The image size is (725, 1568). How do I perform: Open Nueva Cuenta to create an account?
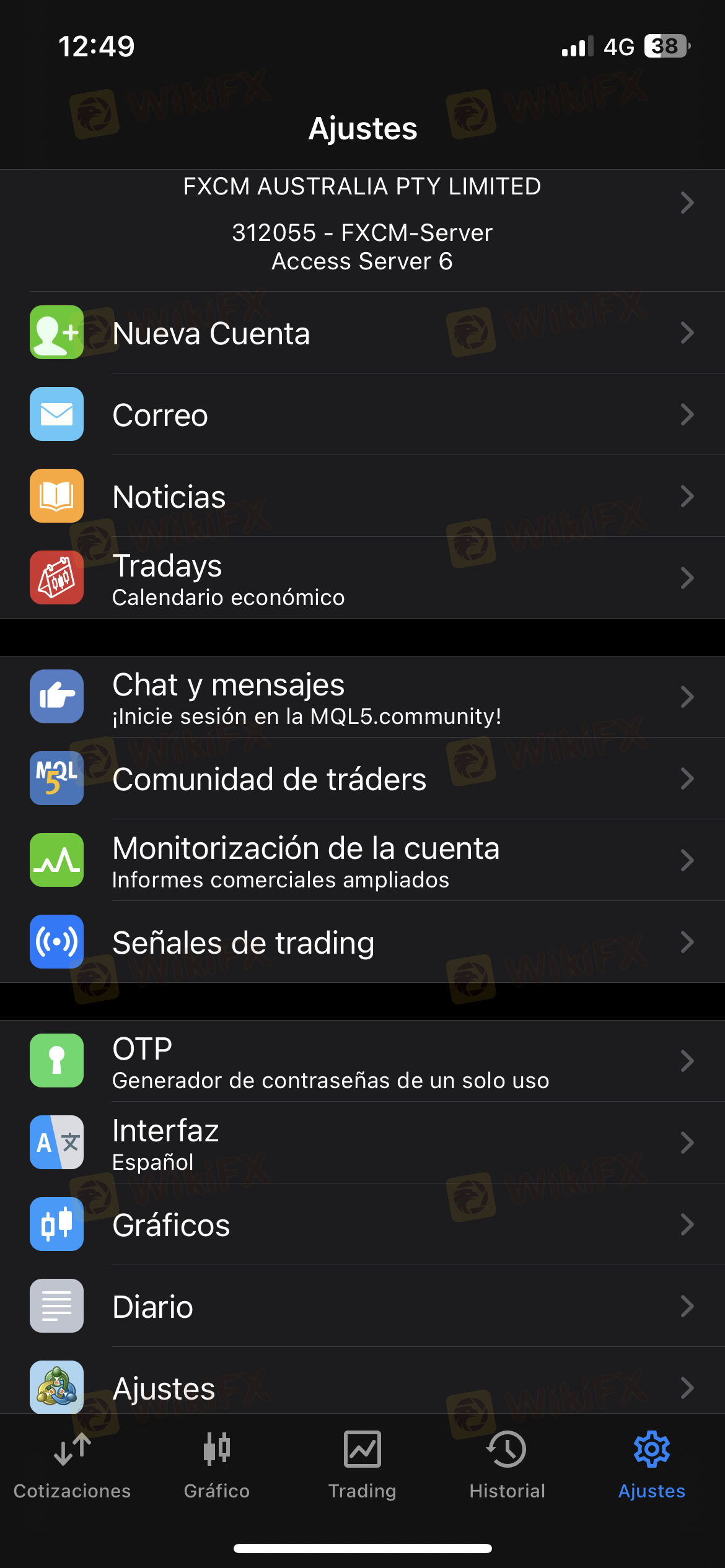click(362, 333)
